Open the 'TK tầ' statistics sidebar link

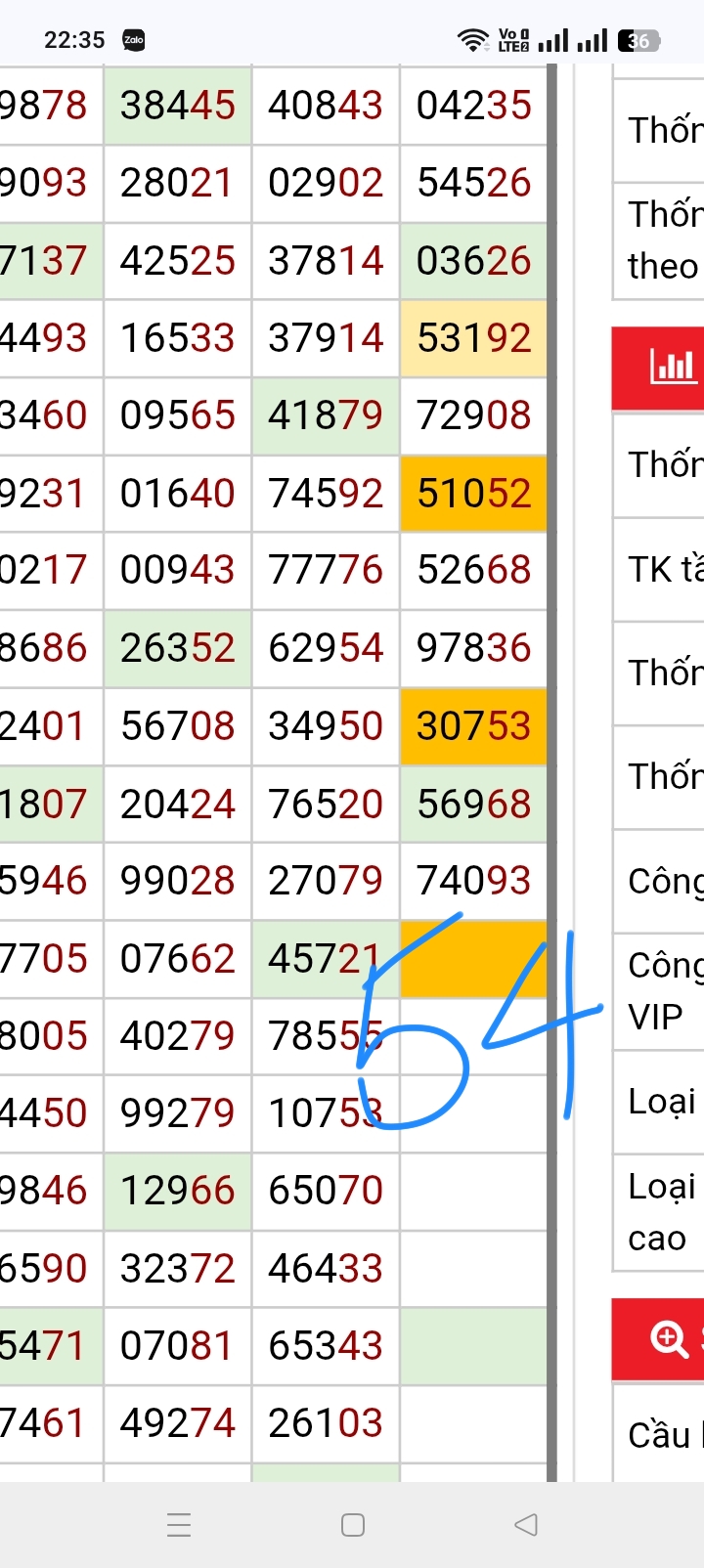[x=663, y=569]
